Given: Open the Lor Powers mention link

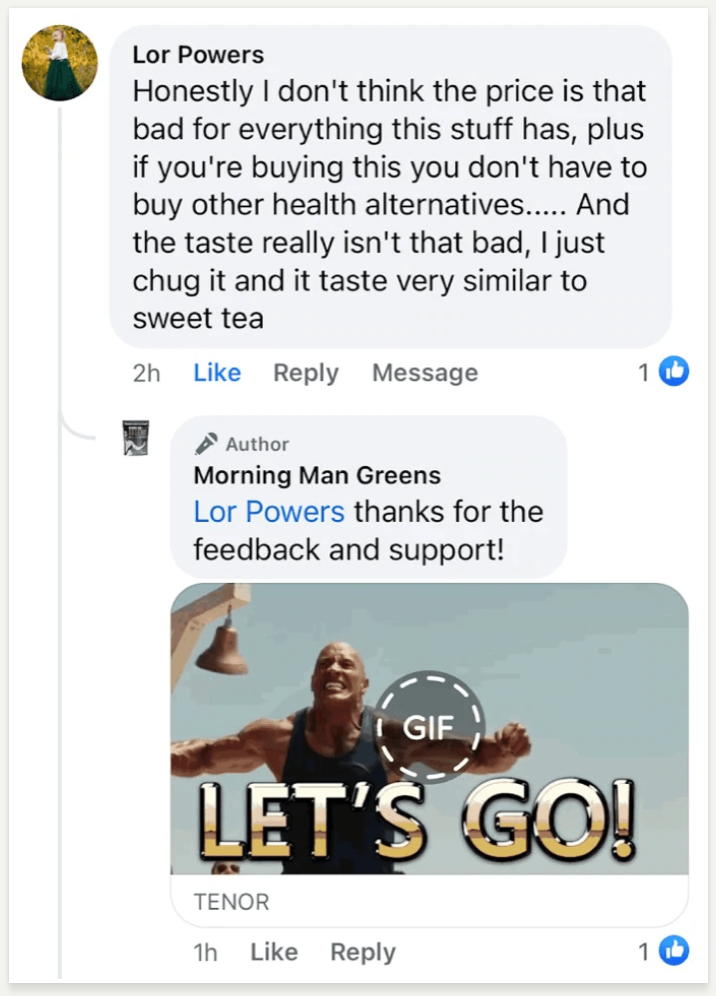Looking at the screenshot, I should (x=269, y=512).
